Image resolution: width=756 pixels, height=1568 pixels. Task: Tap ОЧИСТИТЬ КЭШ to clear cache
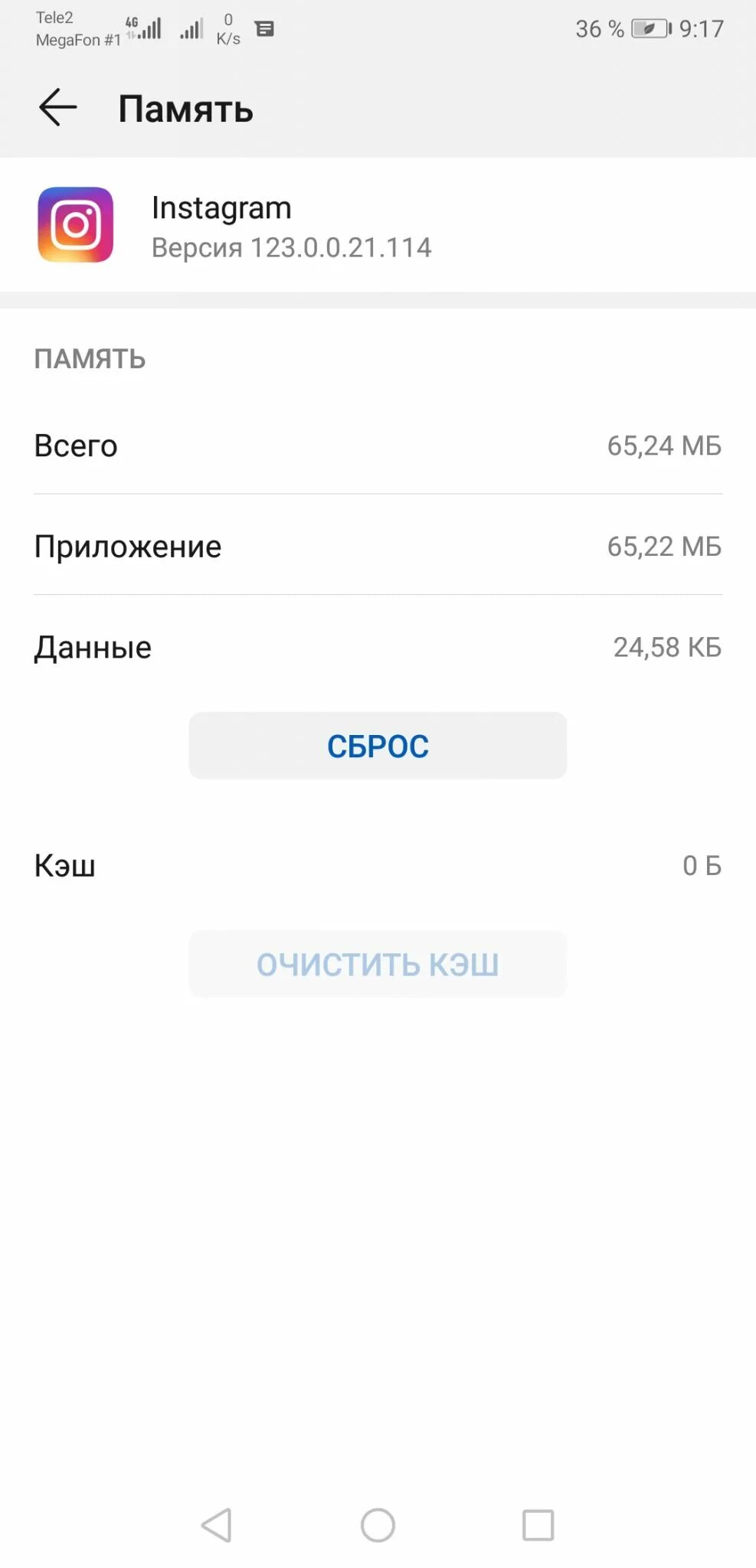378,964
